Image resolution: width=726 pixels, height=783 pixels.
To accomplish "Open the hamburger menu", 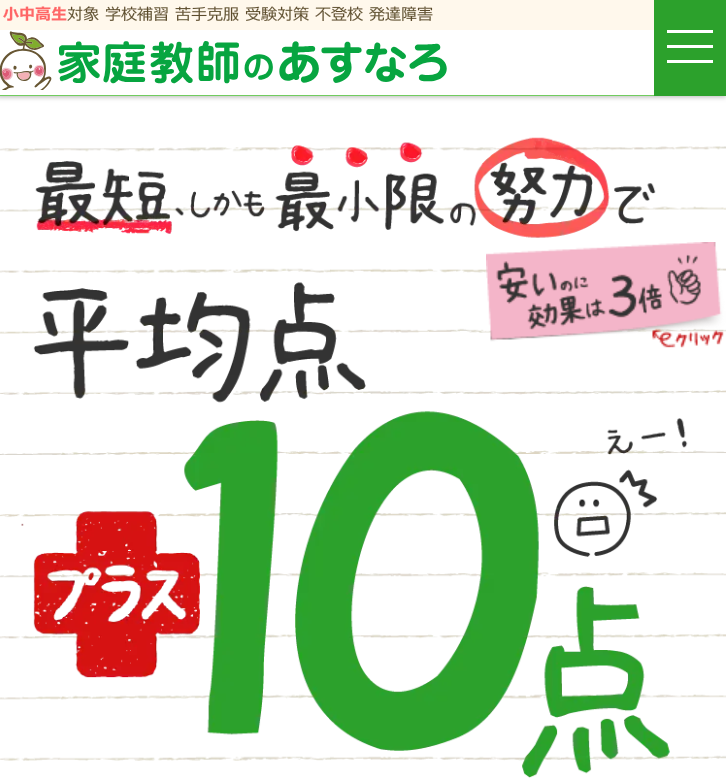I will (689, 47).
